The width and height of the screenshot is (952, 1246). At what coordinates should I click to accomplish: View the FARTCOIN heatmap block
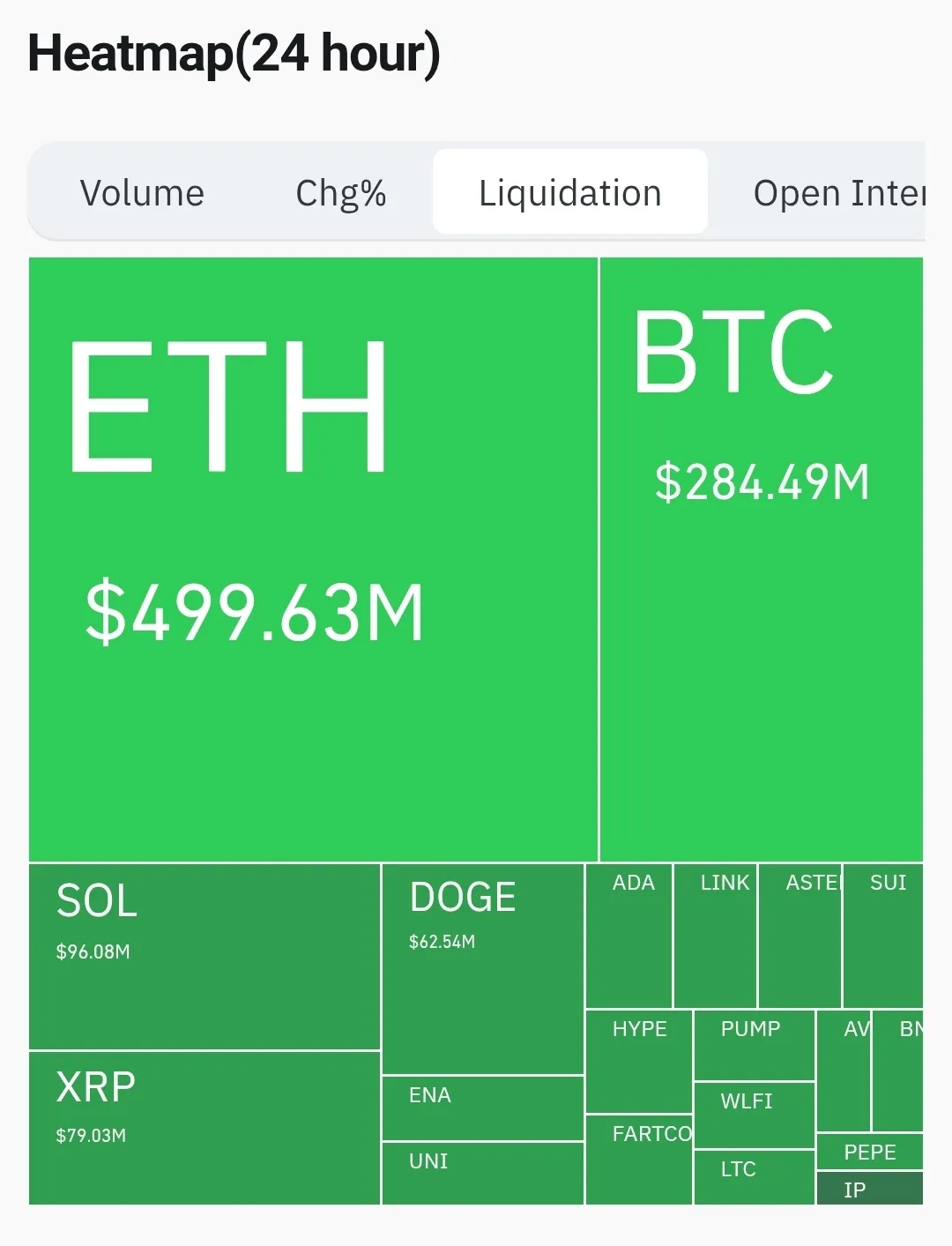point(639,1160)
